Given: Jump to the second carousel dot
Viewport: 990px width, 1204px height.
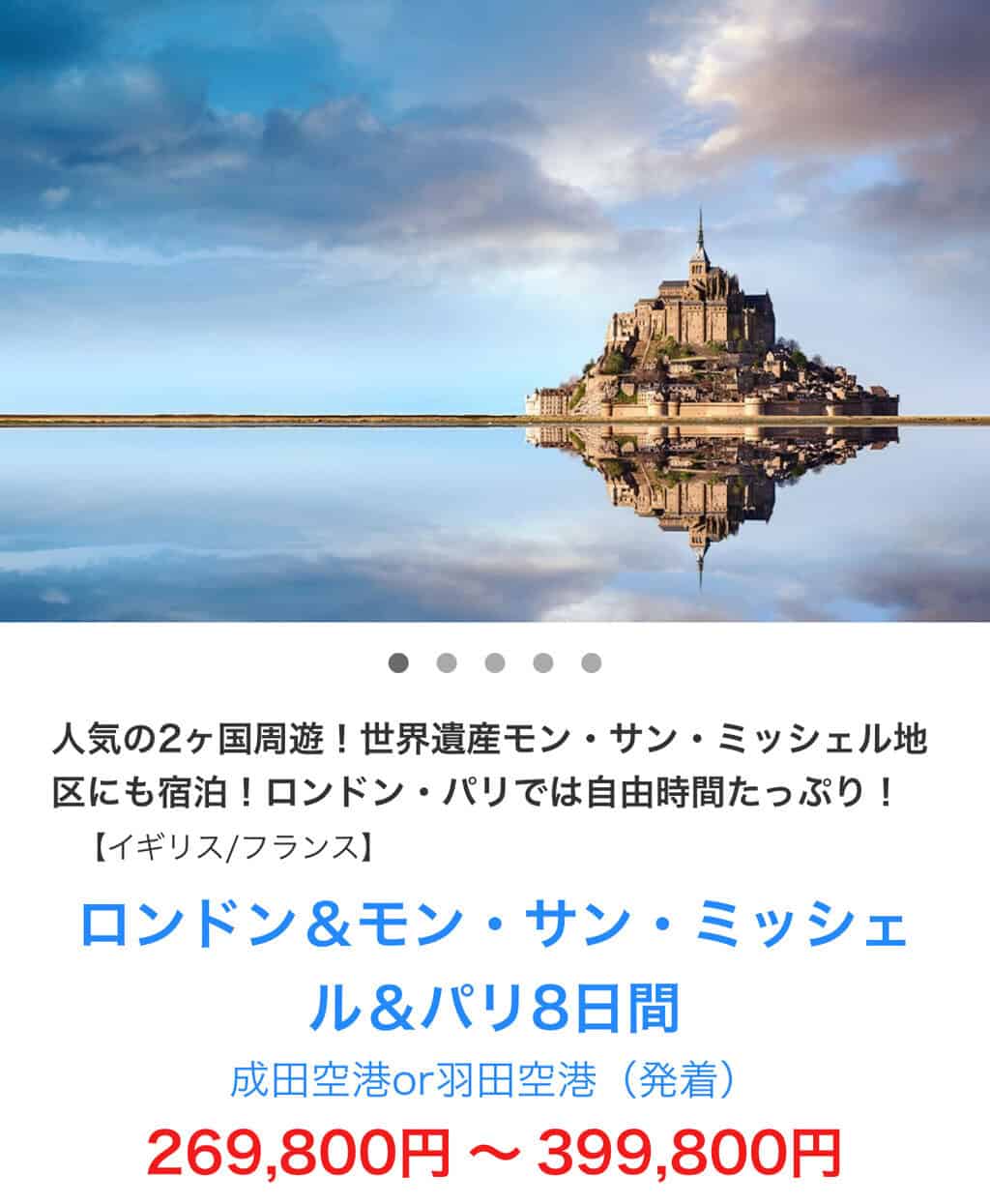Looking at the screenshot, I should click(x=446, y=663).
